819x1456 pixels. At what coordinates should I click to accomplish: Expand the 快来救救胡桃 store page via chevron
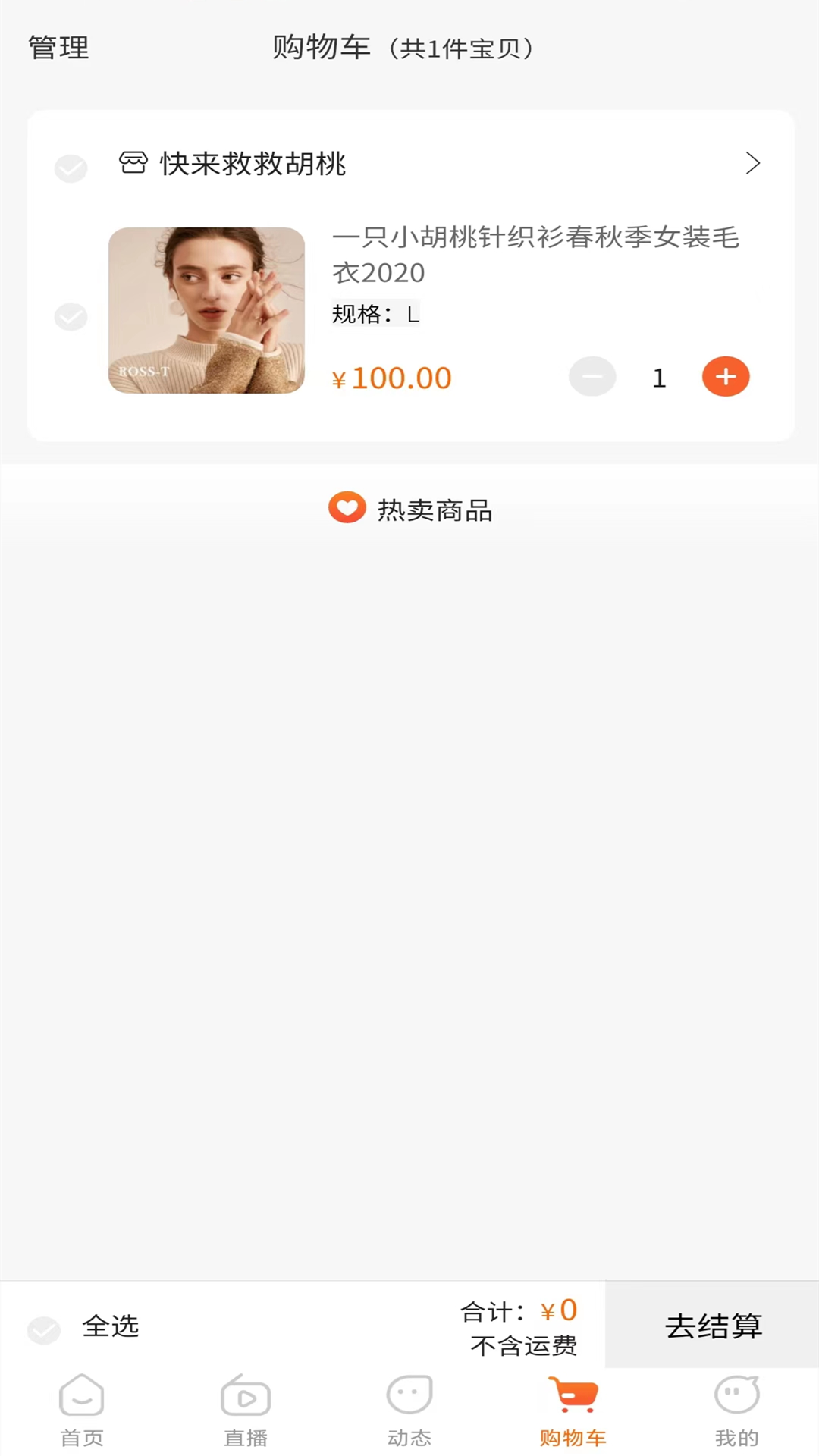click(x=752, y=163)
